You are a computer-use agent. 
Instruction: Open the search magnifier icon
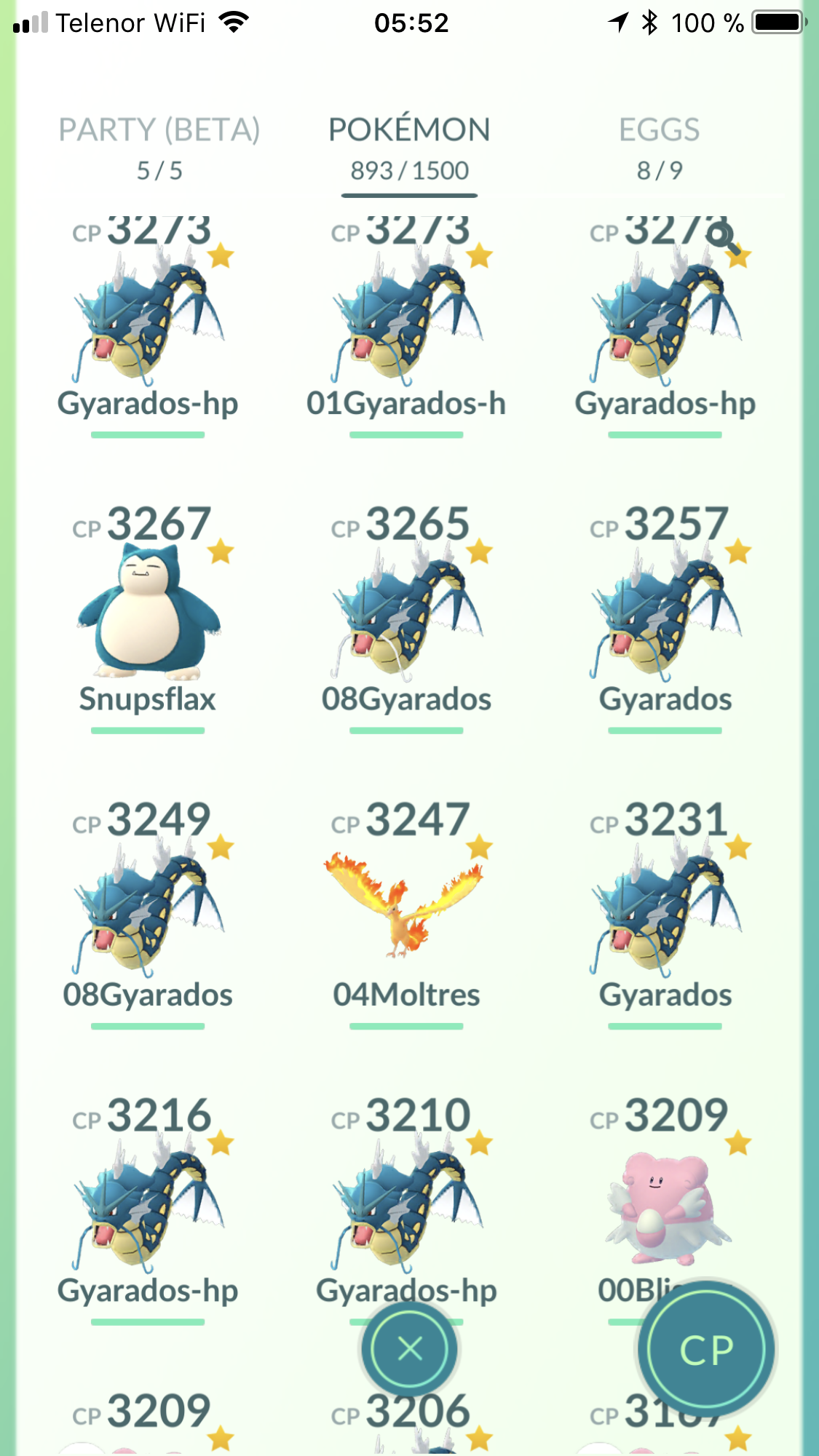click(x=724, y=237)
